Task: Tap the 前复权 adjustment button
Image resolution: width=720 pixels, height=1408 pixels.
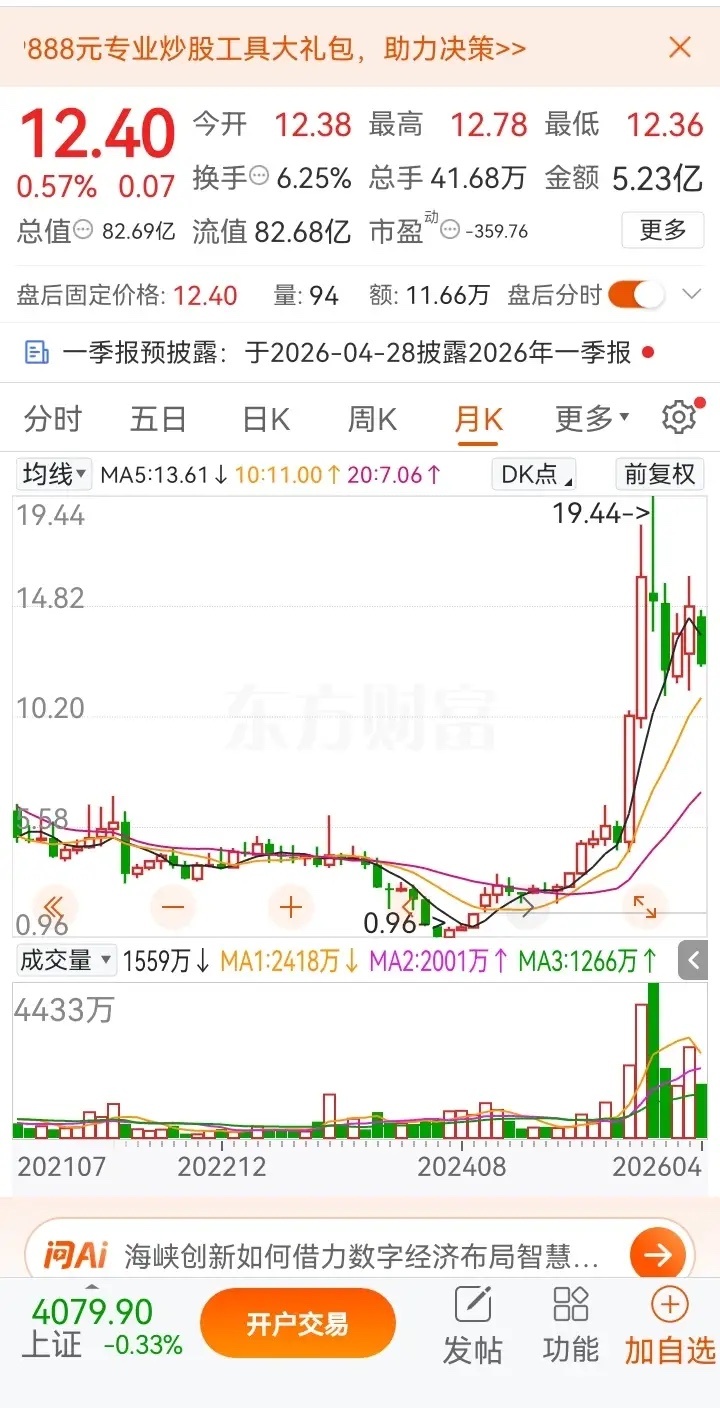Action: click(x=660, y=475)
